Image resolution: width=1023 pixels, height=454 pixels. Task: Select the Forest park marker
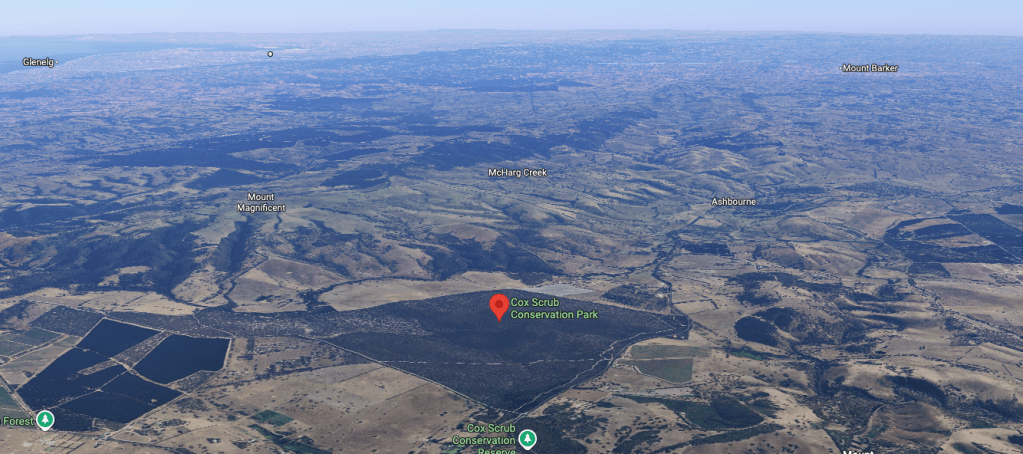coord(45,419)
